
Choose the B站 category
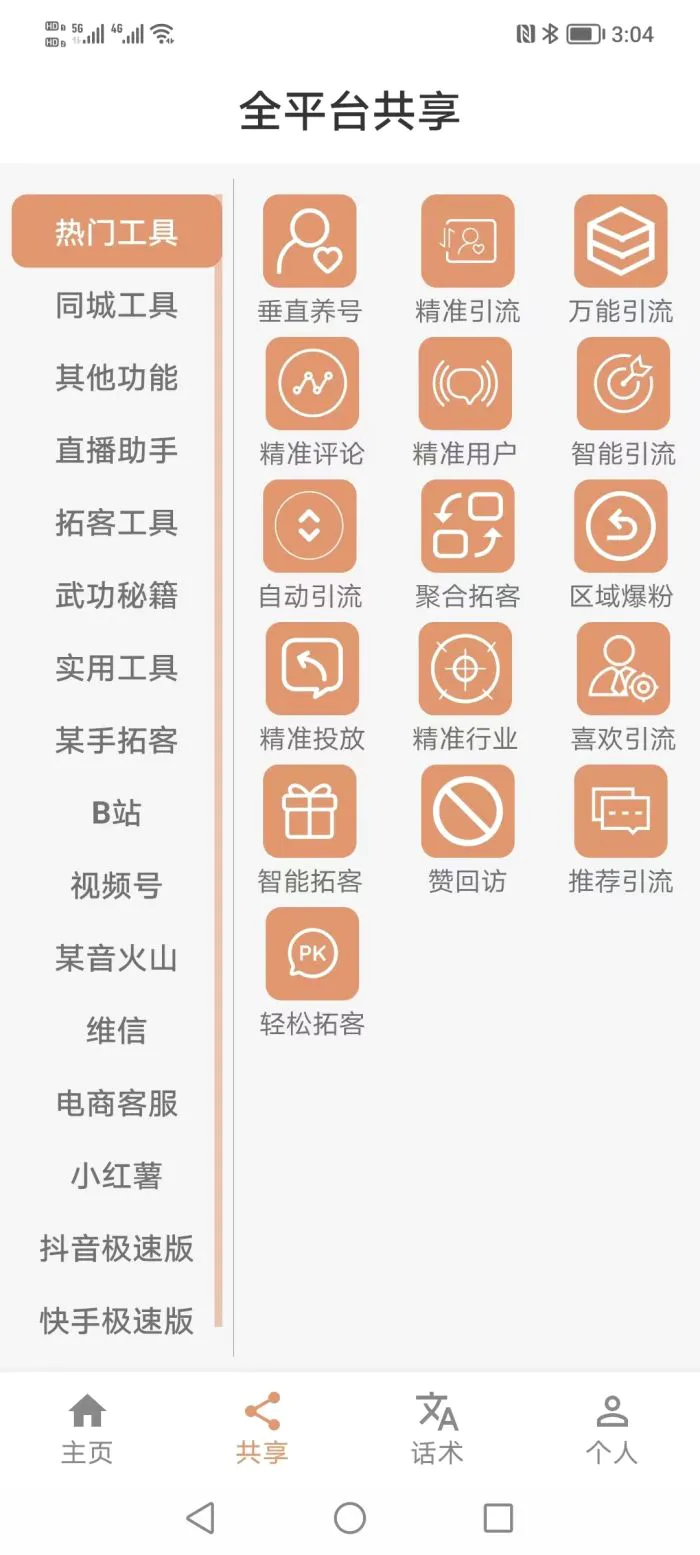pos(116,813)
